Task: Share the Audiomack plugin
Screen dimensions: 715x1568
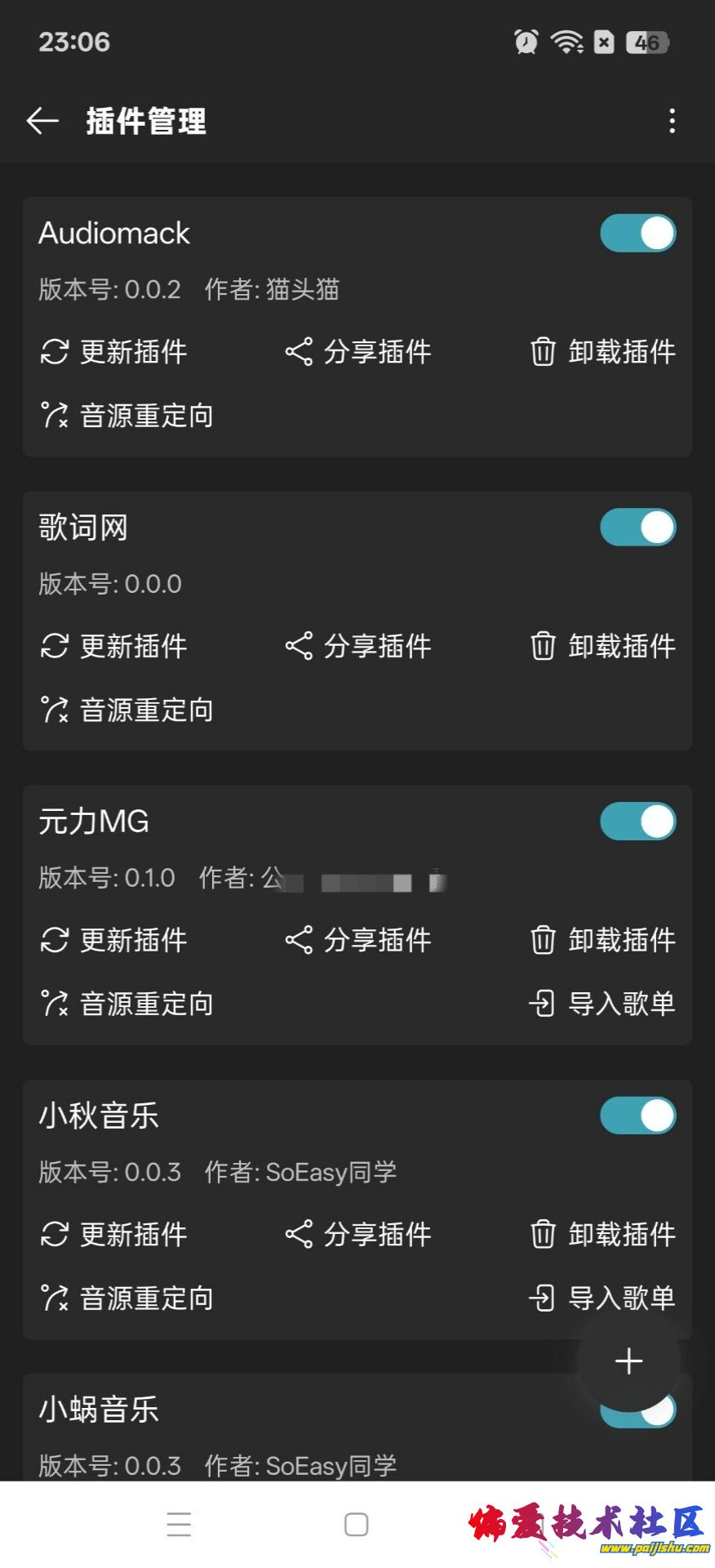Action: [x=358, y=352]
